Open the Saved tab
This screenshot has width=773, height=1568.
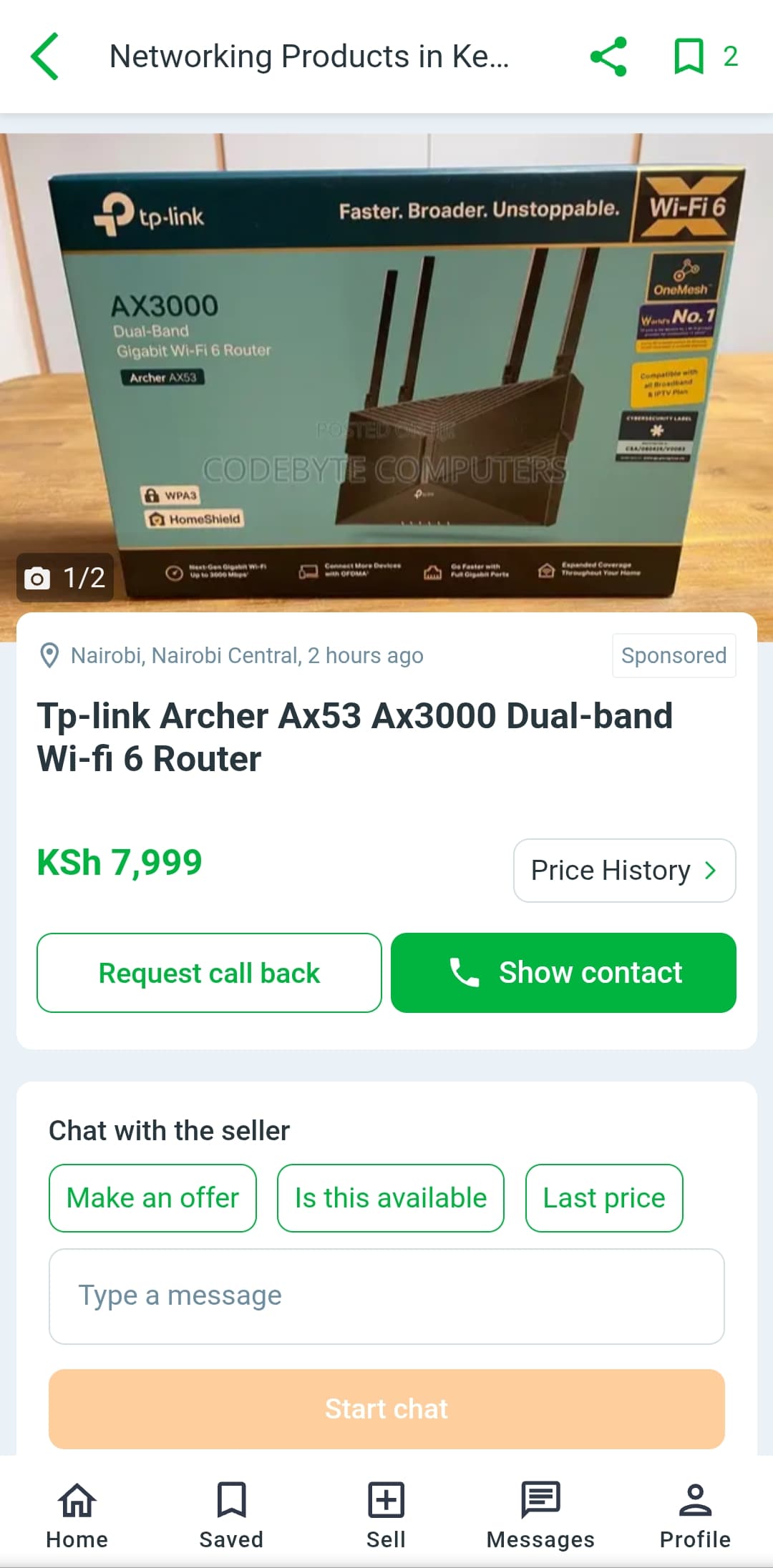[231, 1514]
